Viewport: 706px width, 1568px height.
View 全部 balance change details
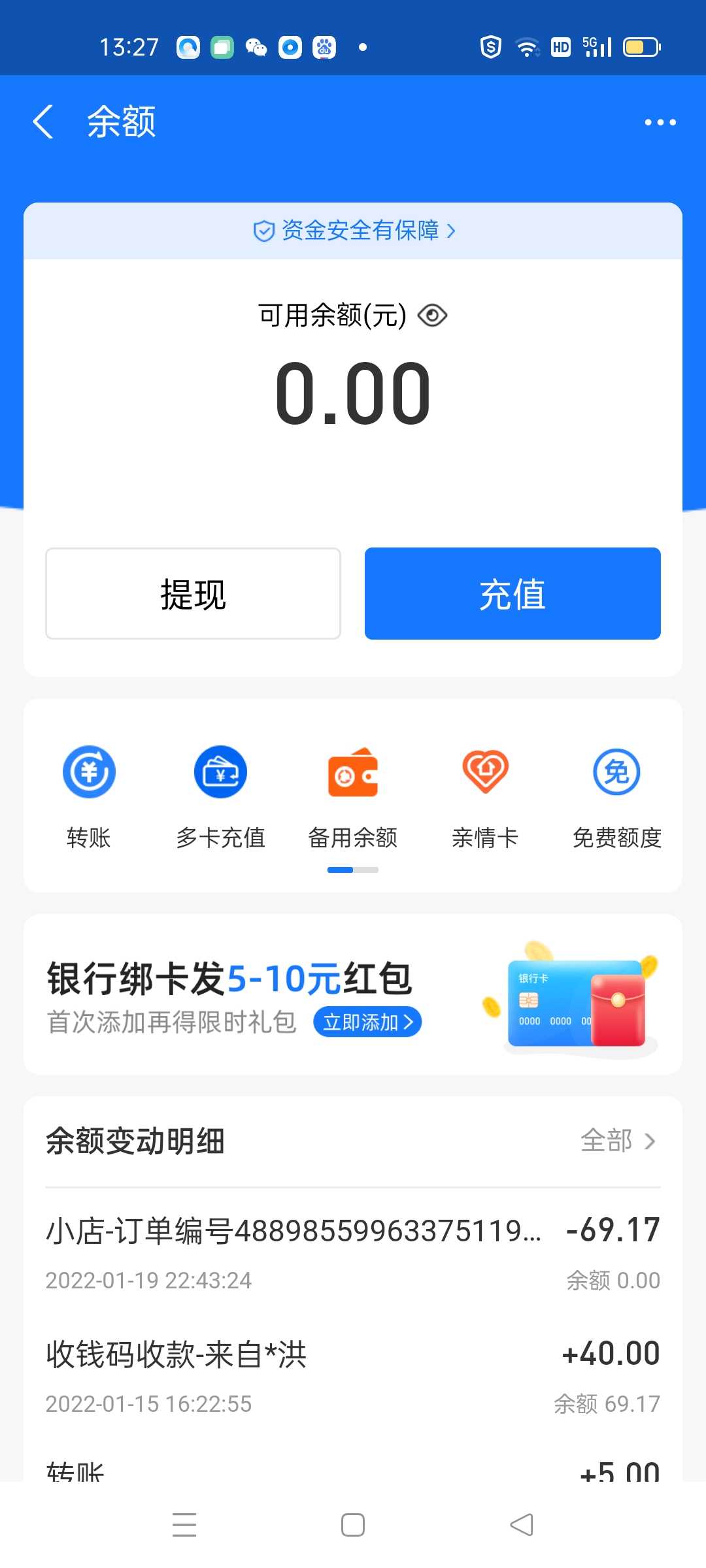[618, 1141]
